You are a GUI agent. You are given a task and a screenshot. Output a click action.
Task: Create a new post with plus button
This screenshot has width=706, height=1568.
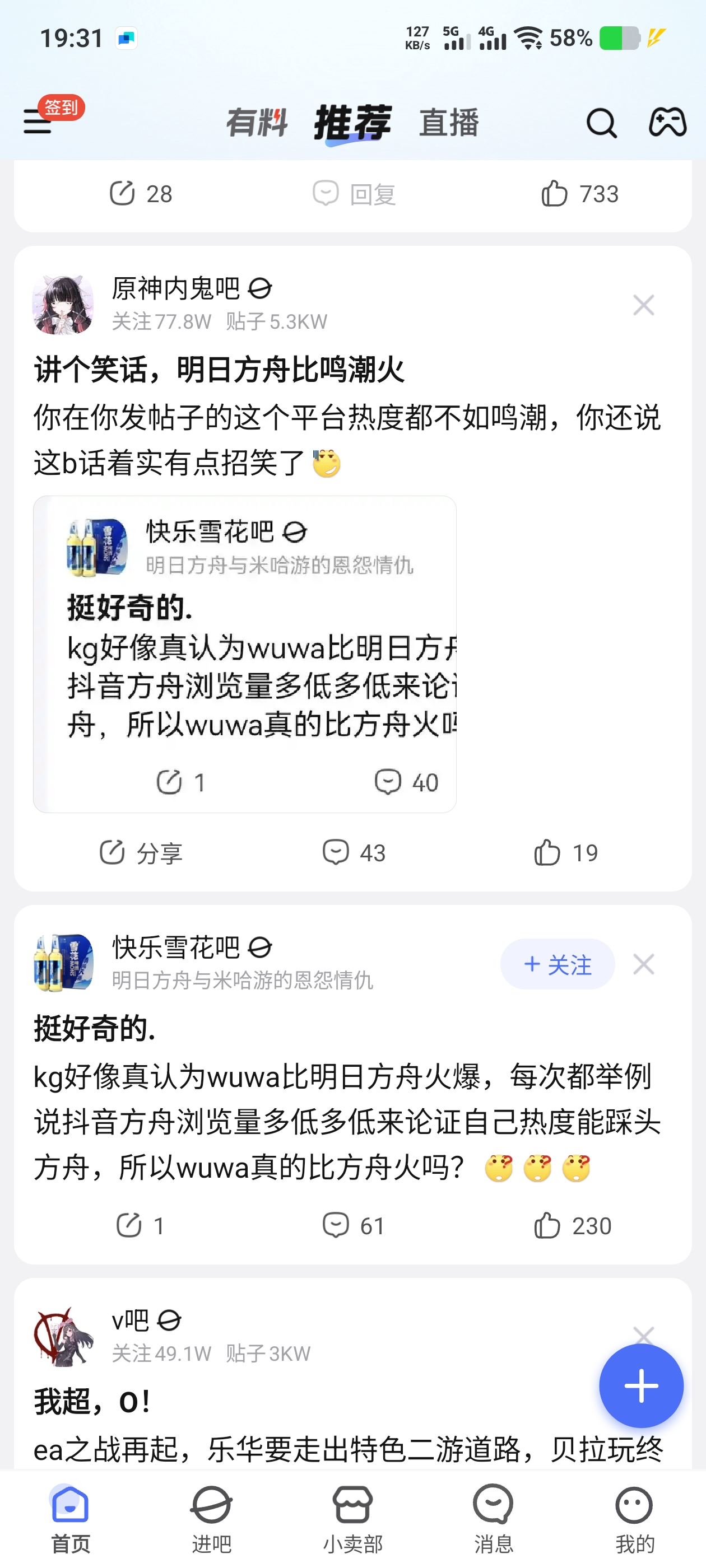(641, 1385)
